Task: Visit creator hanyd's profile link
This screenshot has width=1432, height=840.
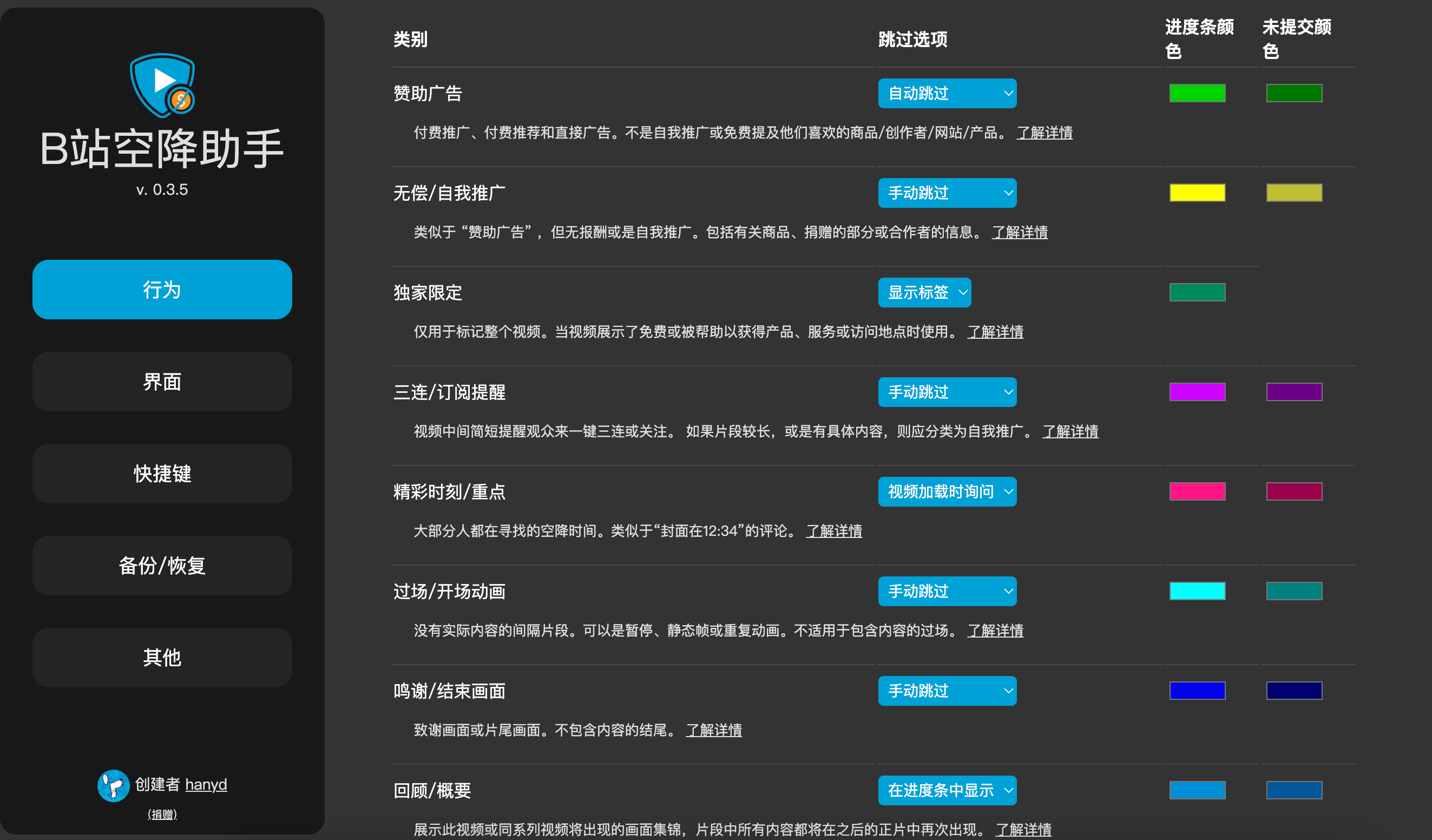Action: click(206, 784)
